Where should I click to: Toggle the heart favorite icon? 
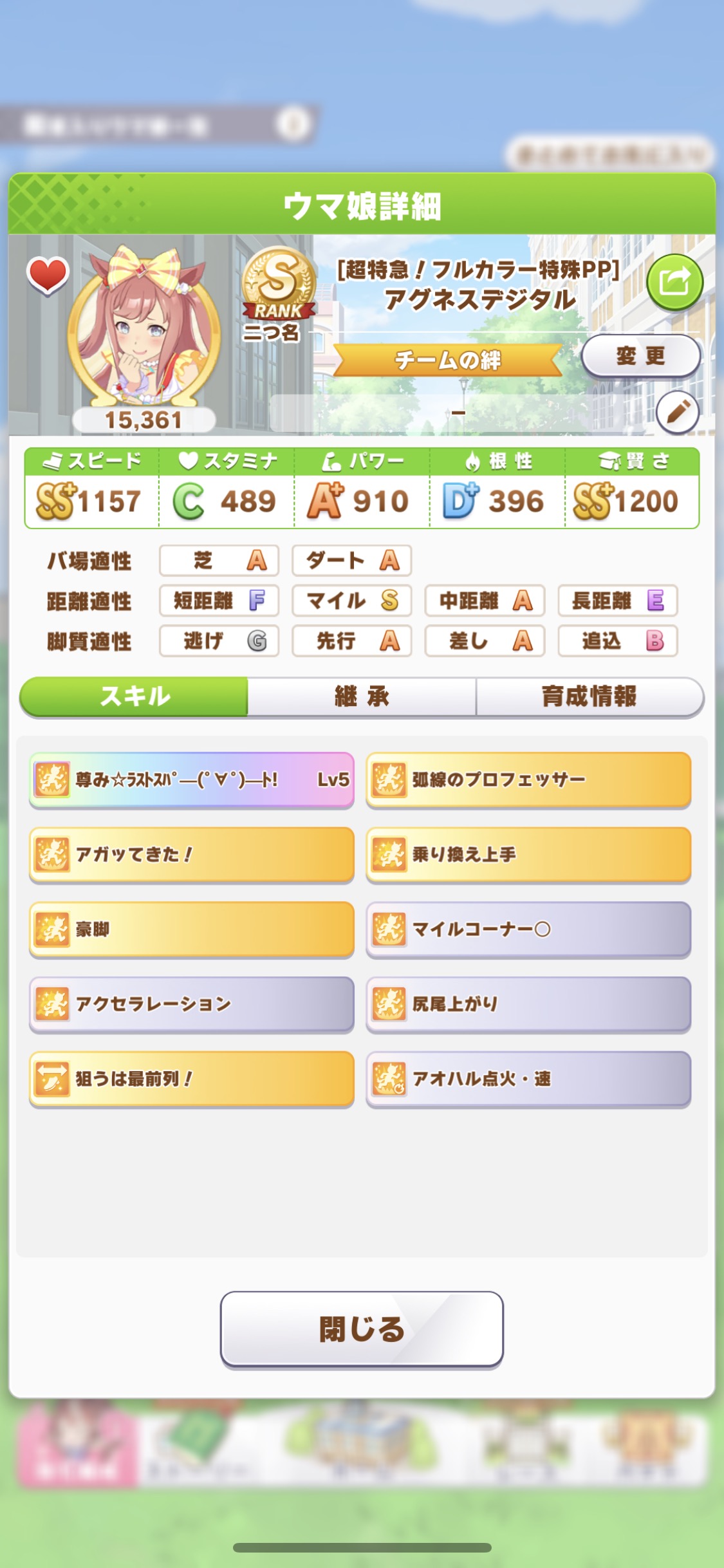[x=48, y=275]
